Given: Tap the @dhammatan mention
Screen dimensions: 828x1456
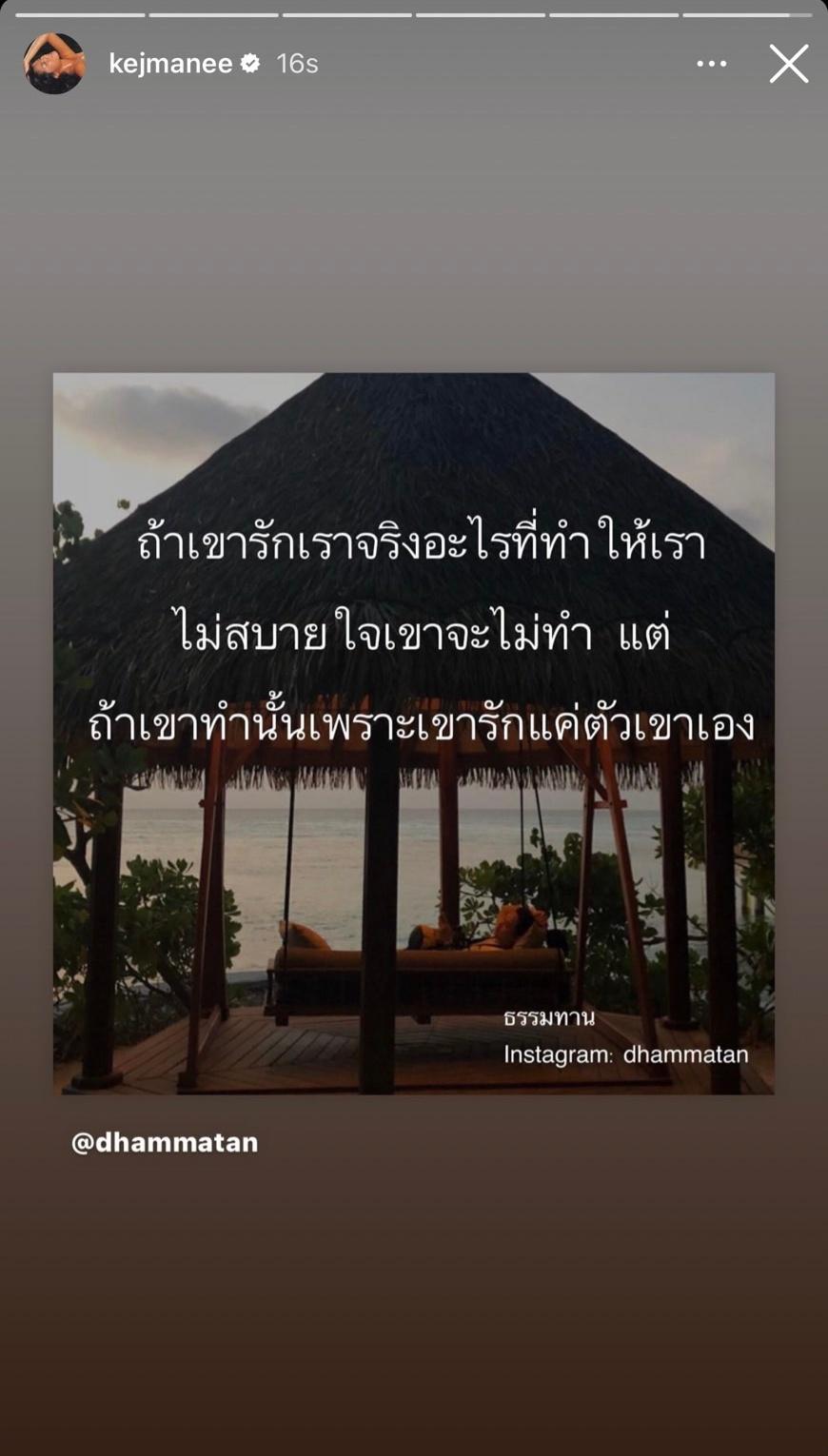Looking at the screenshot, I should (x=165, y=1142).
